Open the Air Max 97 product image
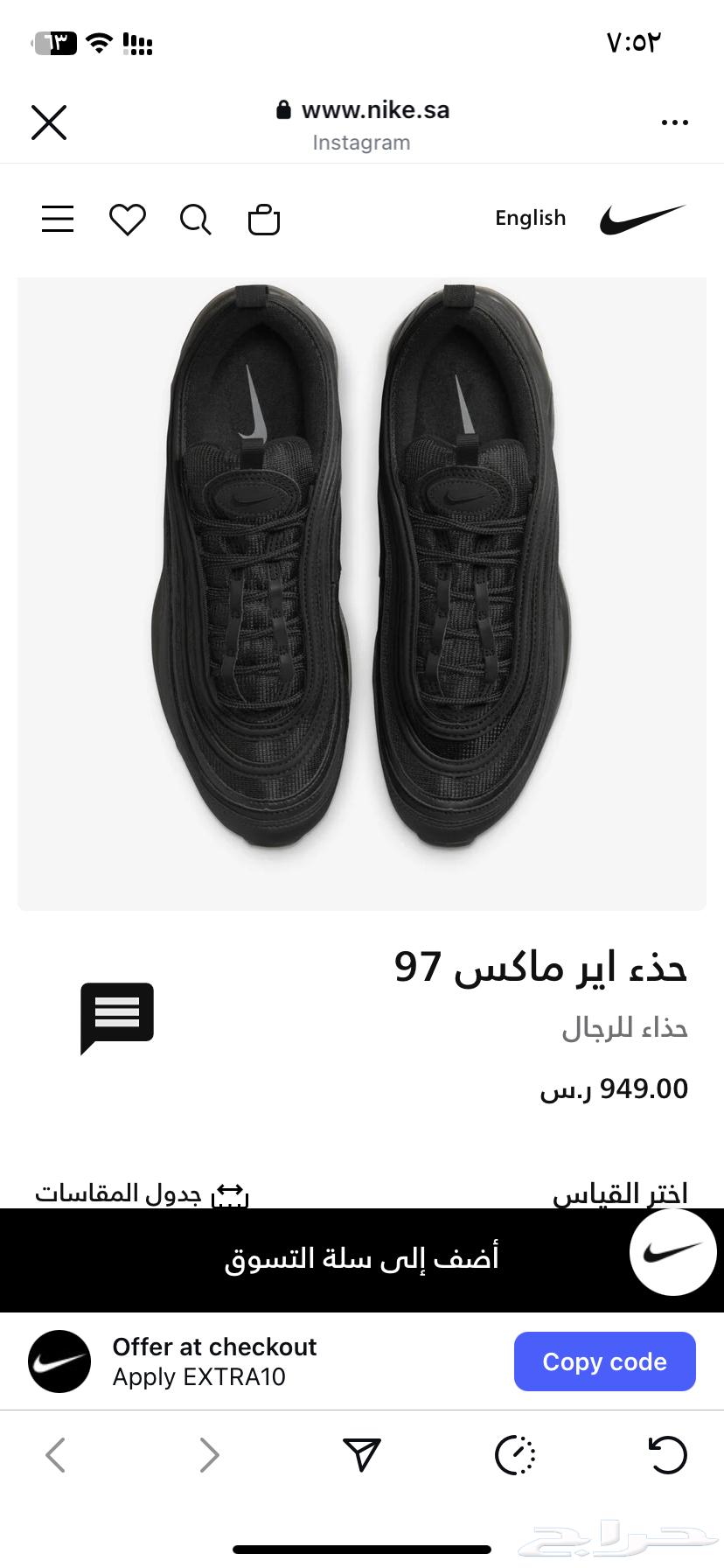This screenshot has height=1568, width=724. point(362,593)
